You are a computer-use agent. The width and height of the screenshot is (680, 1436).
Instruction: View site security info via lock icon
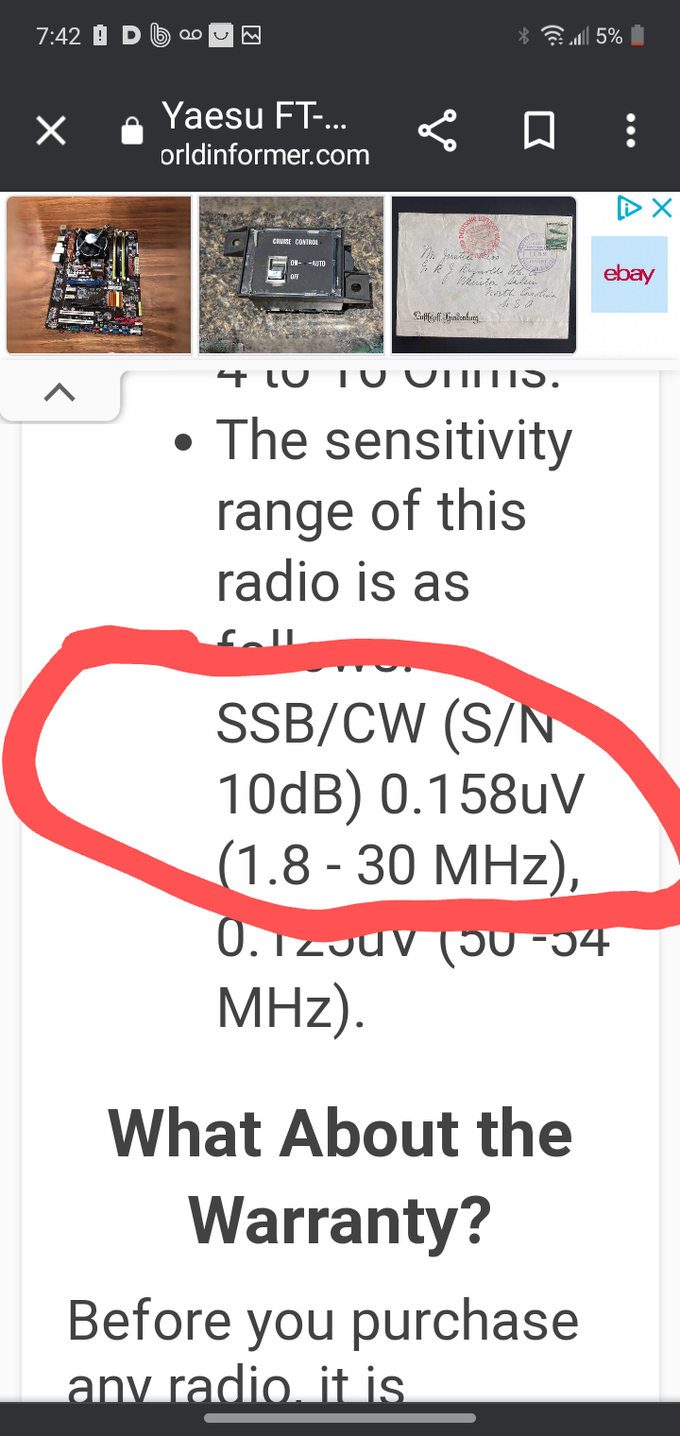tap(132, 132)
